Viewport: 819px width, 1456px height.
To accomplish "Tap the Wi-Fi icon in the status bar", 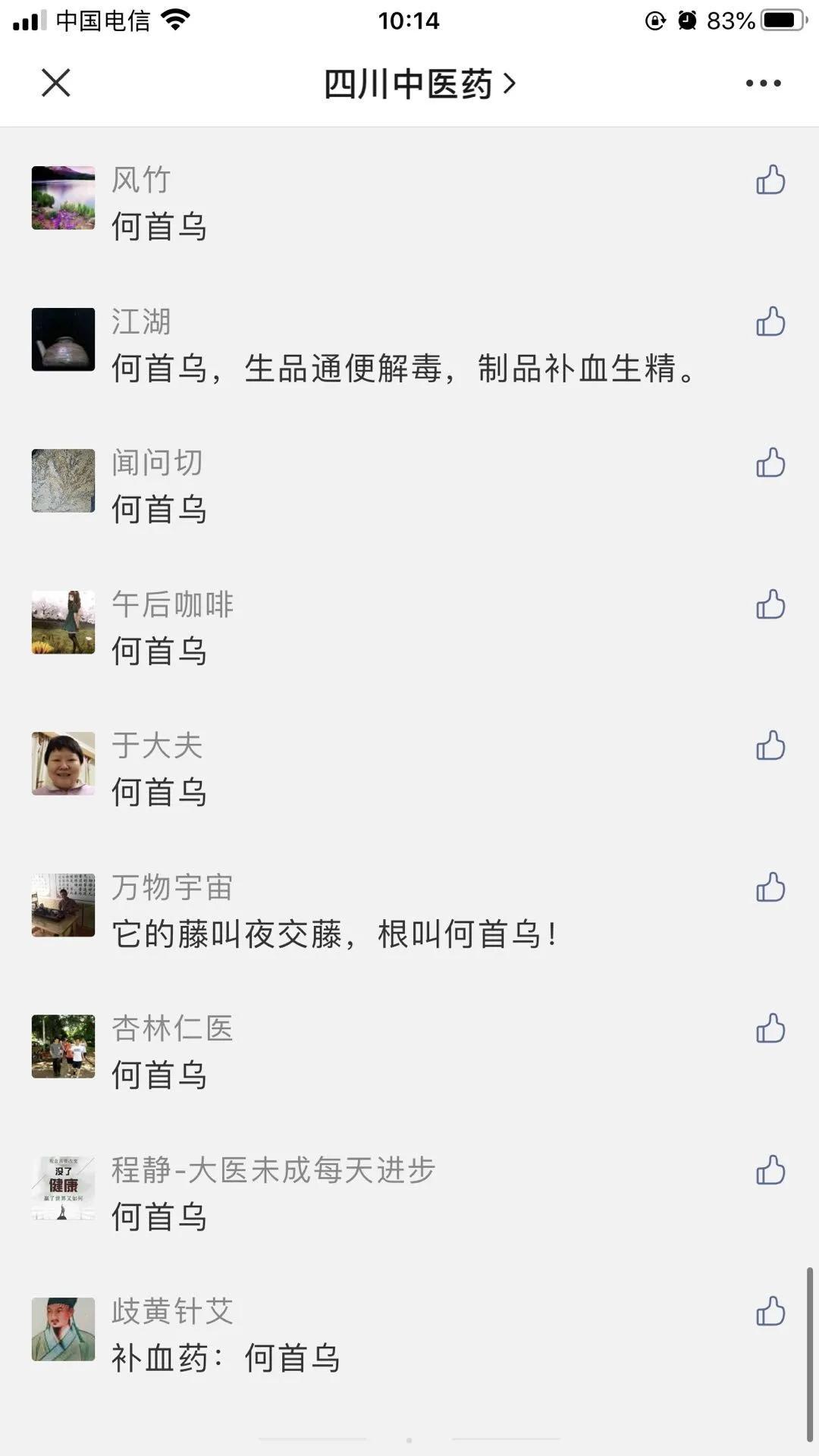I will [x=176, y=20].
